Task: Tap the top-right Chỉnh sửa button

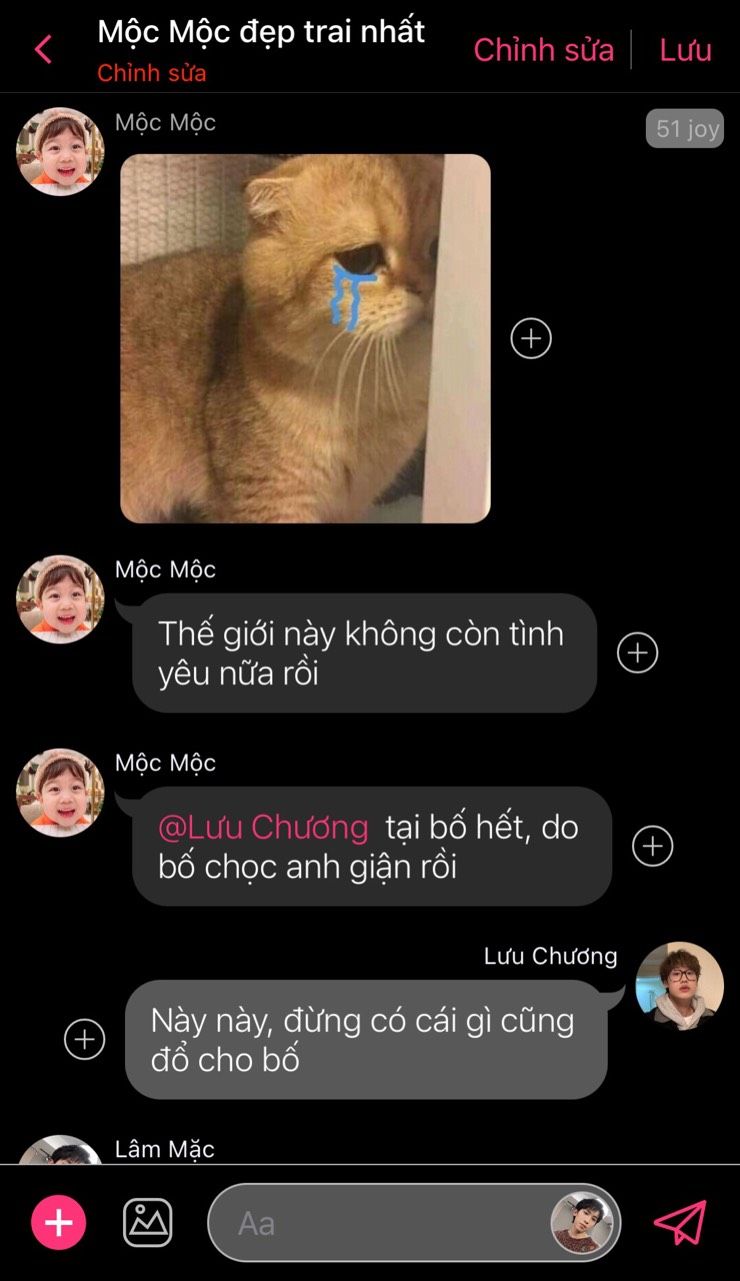Action: (543, 50)
